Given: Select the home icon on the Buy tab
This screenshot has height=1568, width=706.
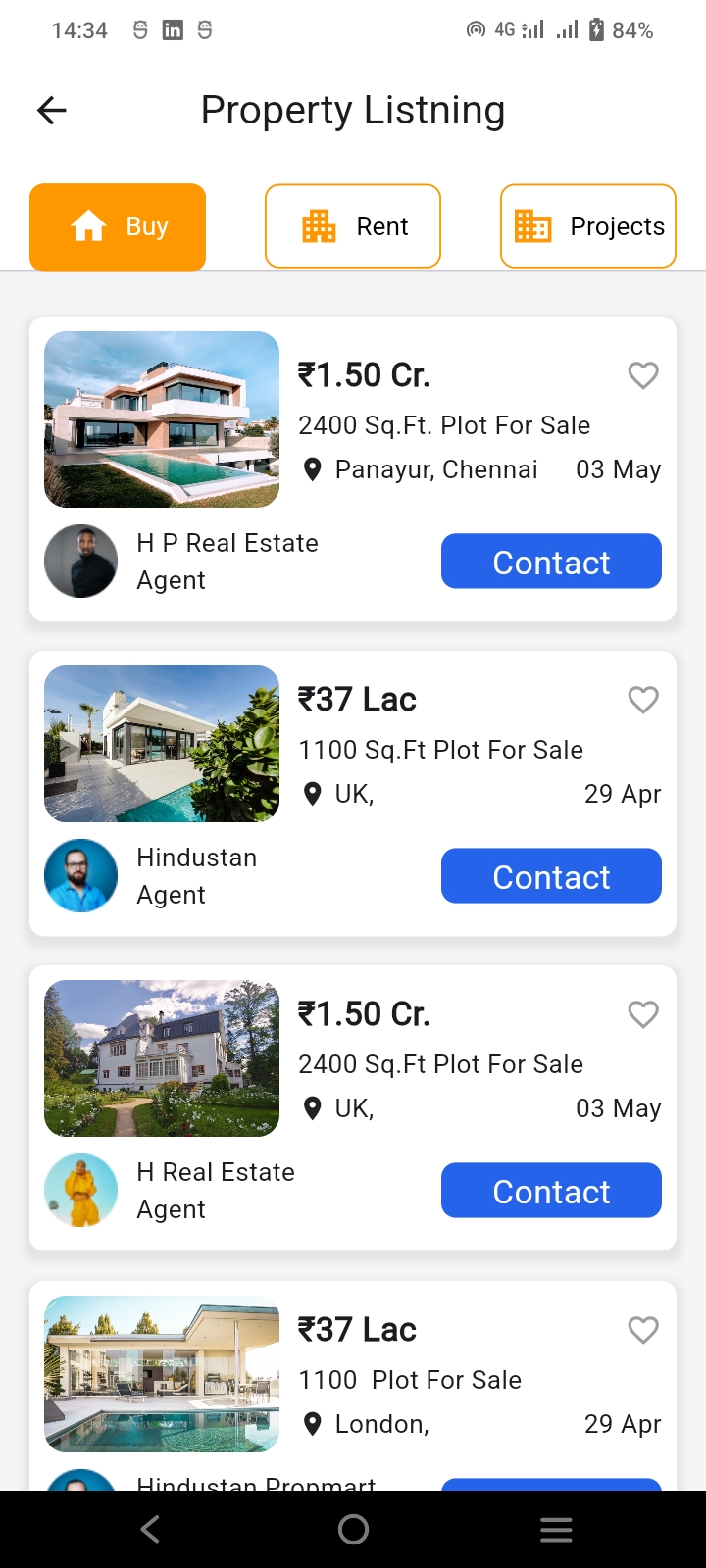Looking at the screenshot, I should [87, 226].
